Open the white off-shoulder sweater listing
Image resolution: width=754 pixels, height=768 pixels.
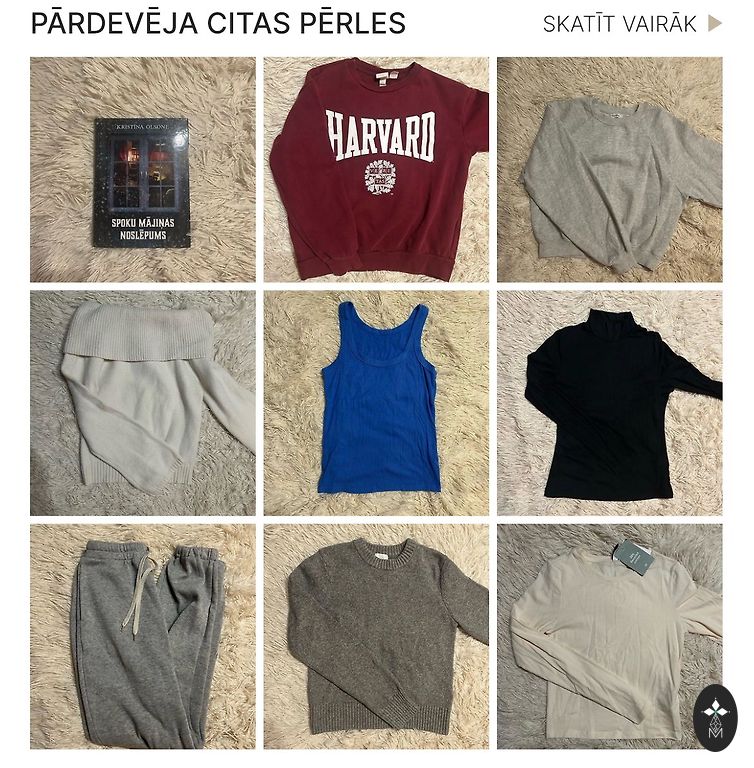pos(142,403)
